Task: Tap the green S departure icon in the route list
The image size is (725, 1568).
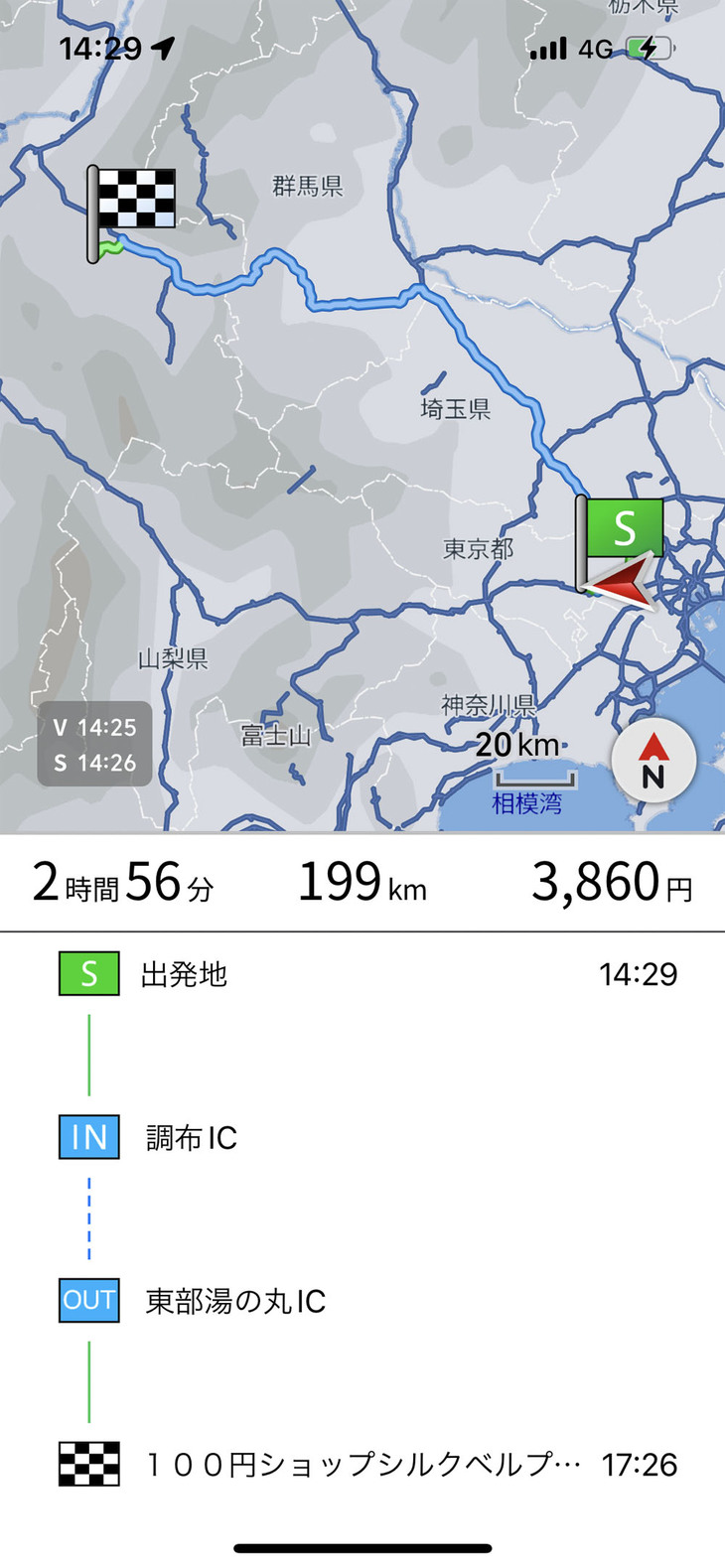Action: pyautogui.click(x=88, y=974)
